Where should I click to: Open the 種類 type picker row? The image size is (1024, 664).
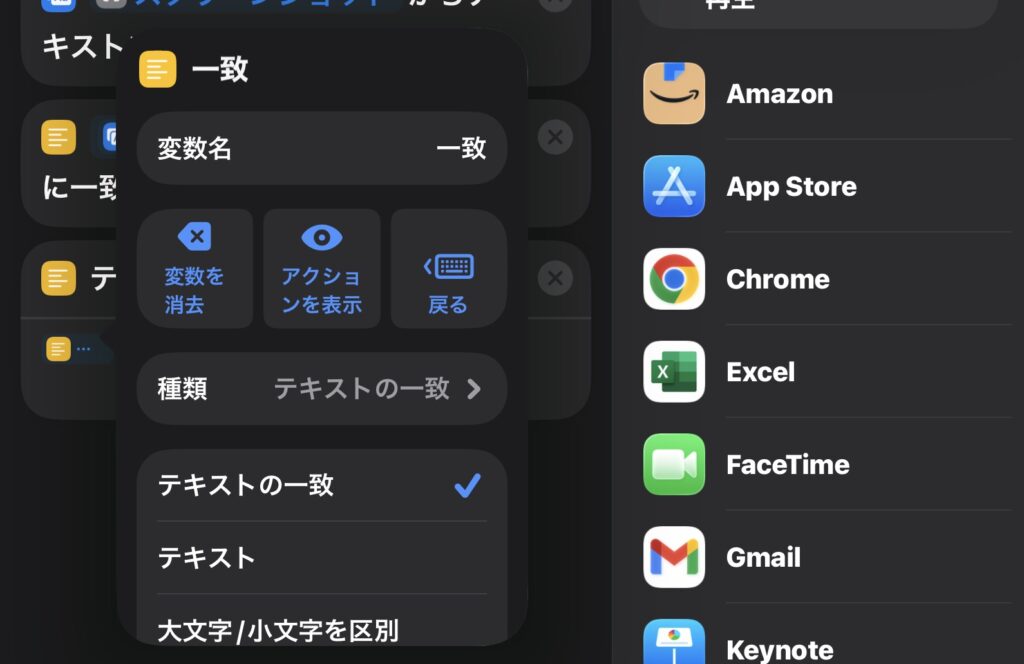pos(322,389)
